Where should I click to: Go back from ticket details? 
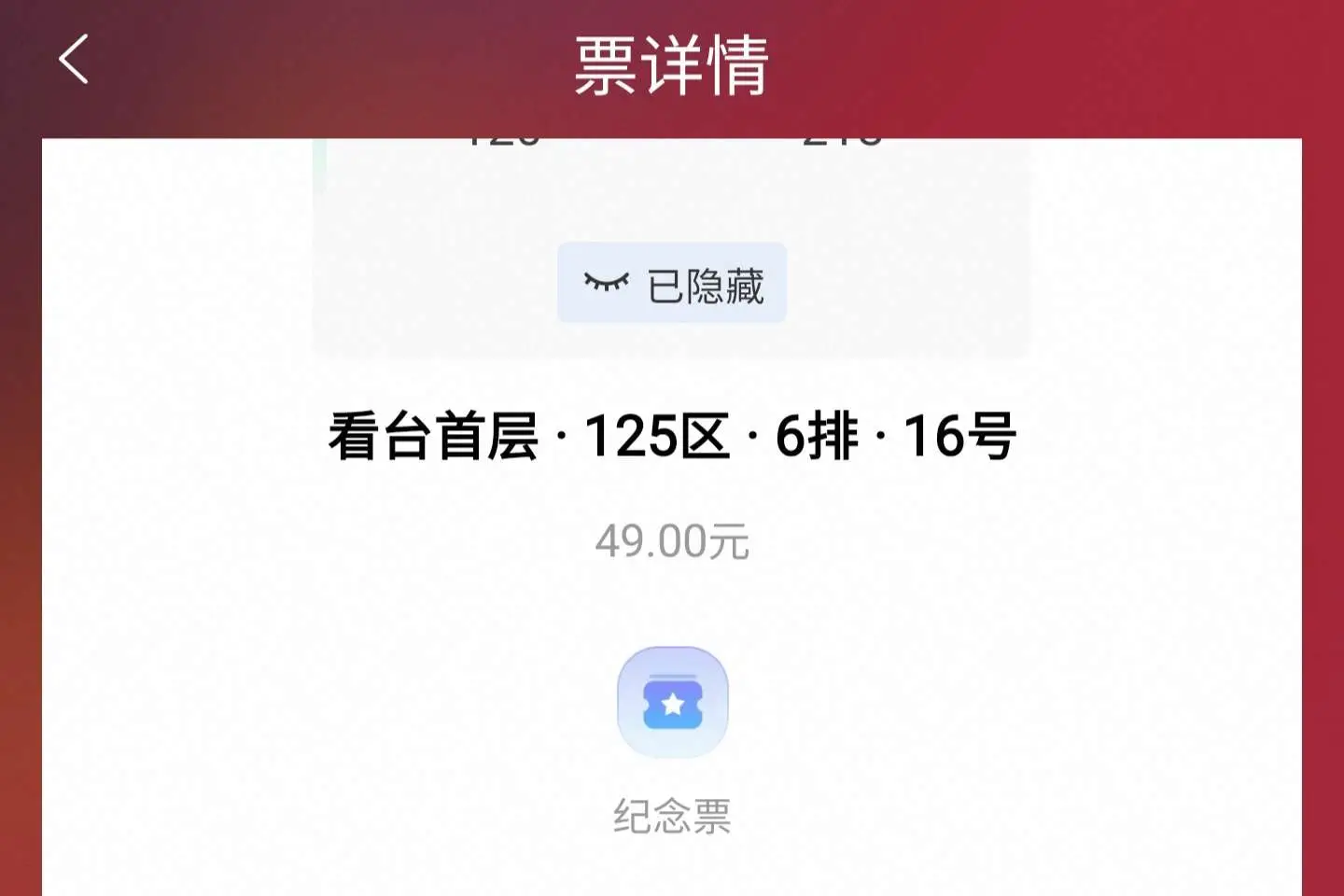click(74, 60)
